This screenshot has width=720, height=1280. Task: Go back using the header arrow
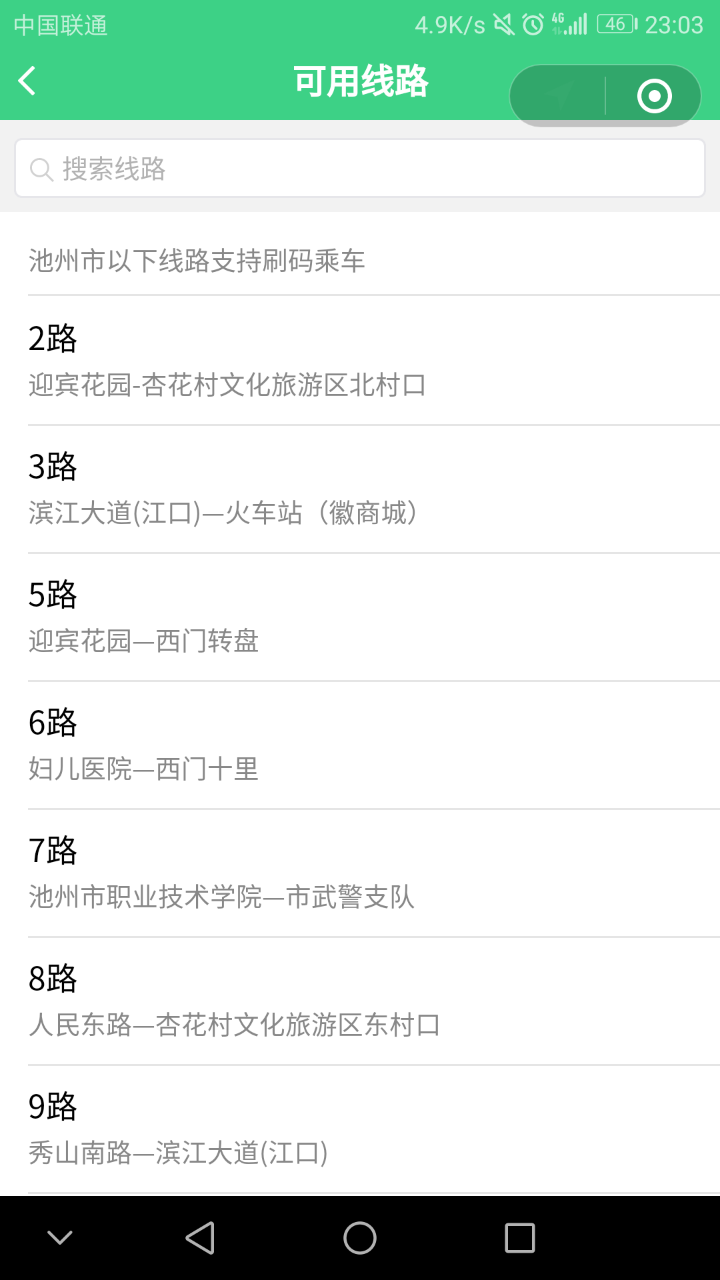pos(27,81)
